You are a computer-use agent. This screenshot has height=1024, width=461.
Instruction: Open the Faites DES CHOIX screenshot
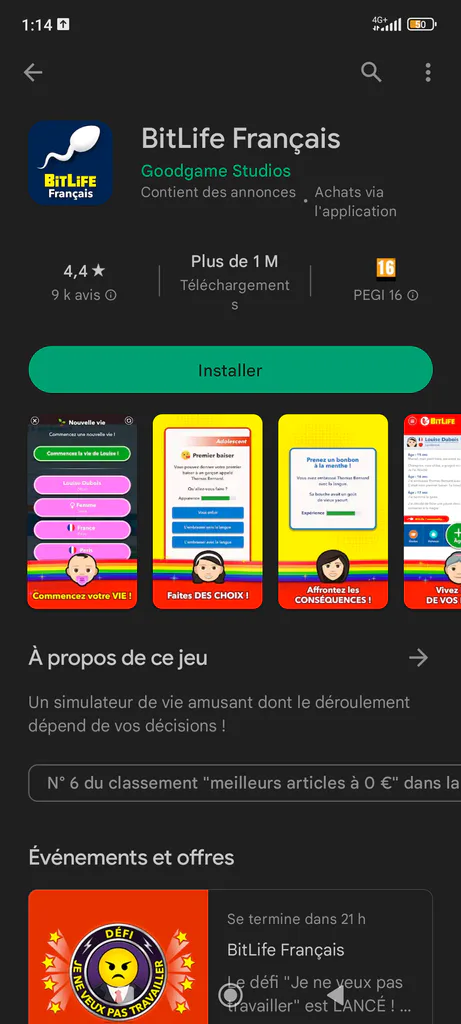208,511
